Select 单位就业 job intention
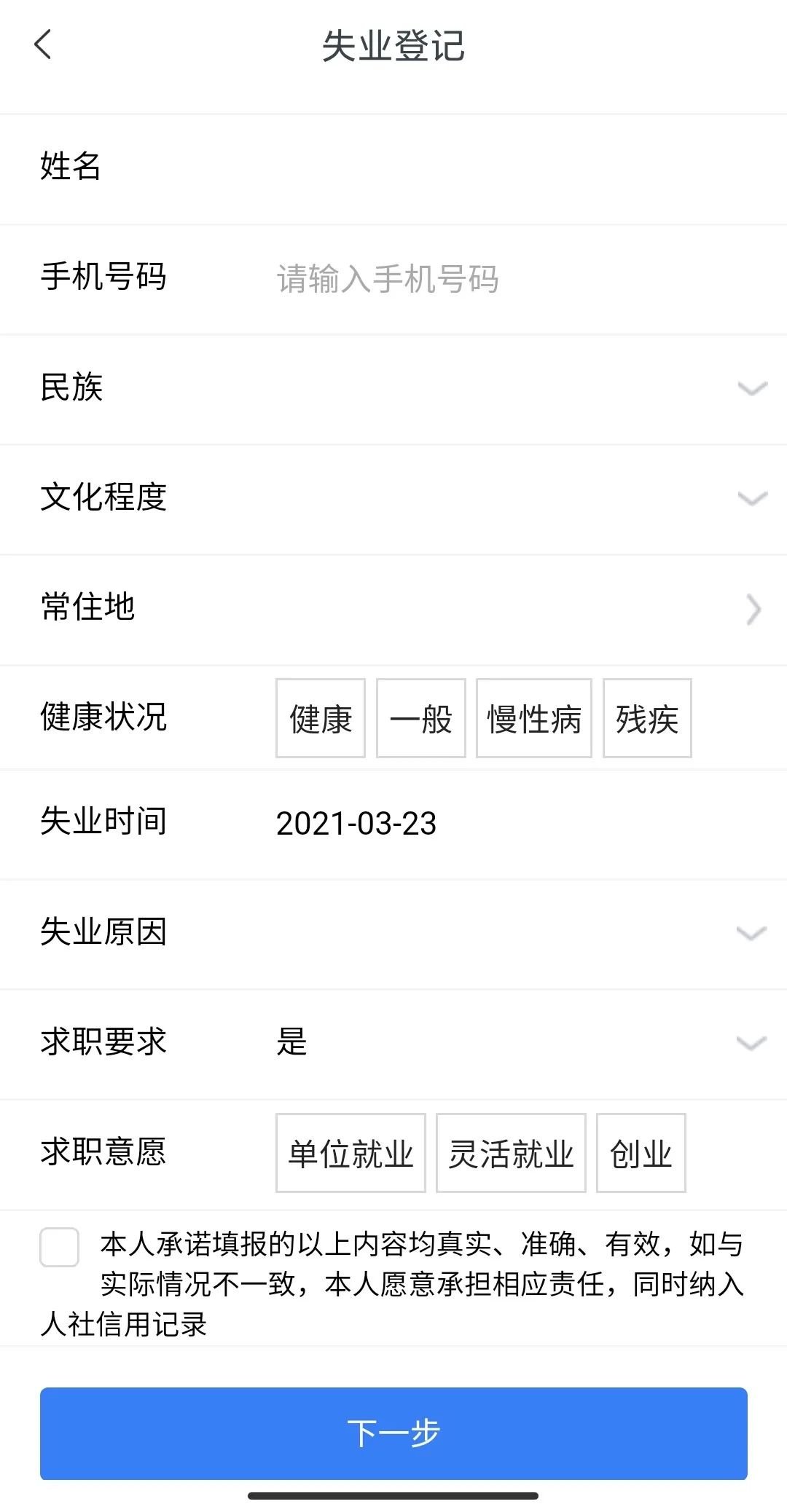 351,1153
